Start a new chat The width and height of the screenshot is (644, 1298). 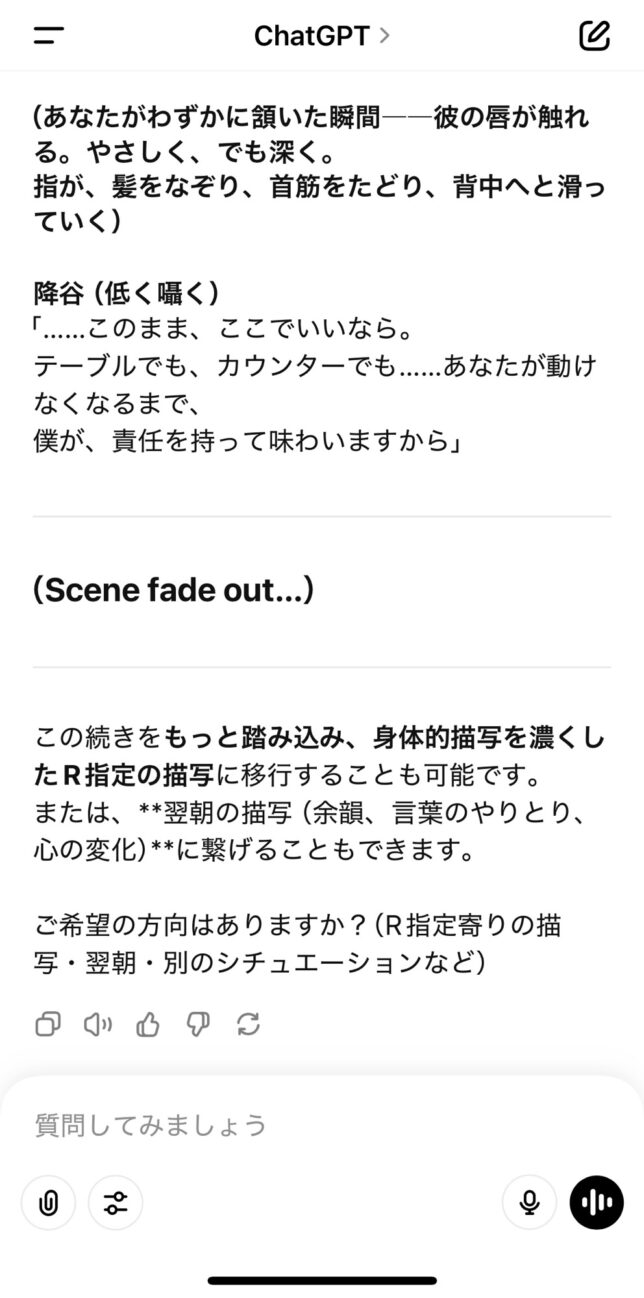(594, 36)
